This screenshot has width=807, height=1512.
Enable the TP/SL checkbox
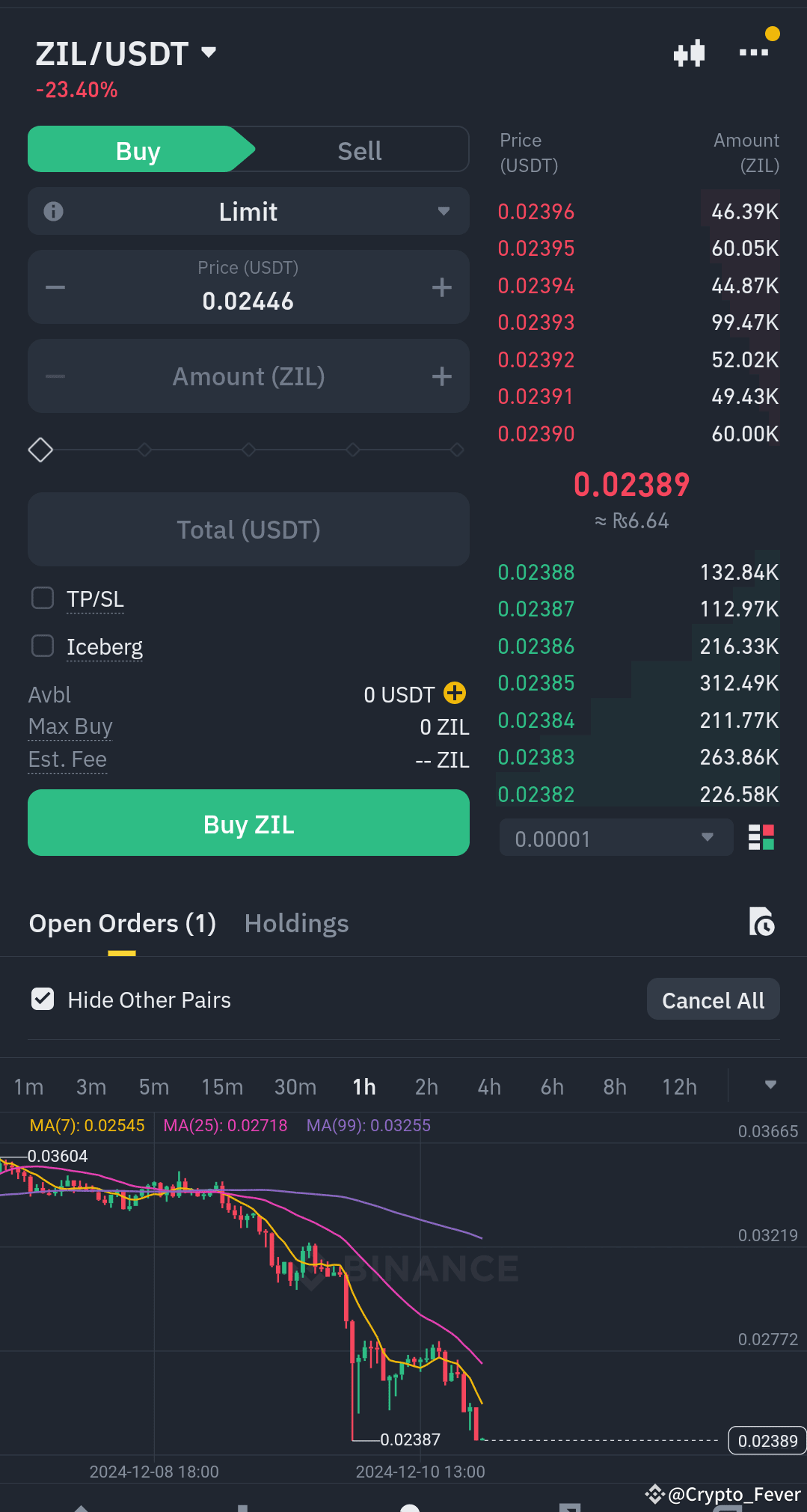click(43, 598)
